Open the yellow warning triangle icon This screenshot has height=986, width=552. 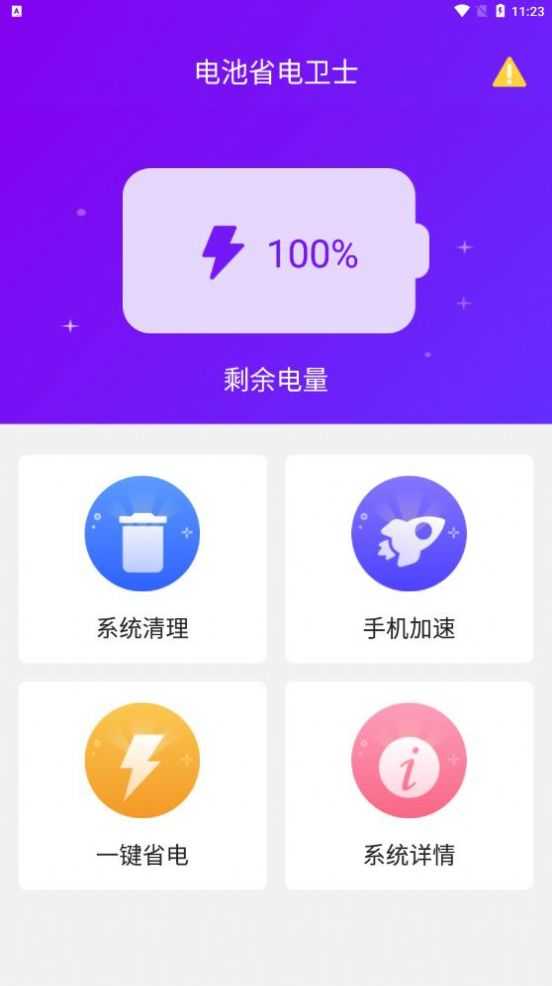tap(509, 72)
